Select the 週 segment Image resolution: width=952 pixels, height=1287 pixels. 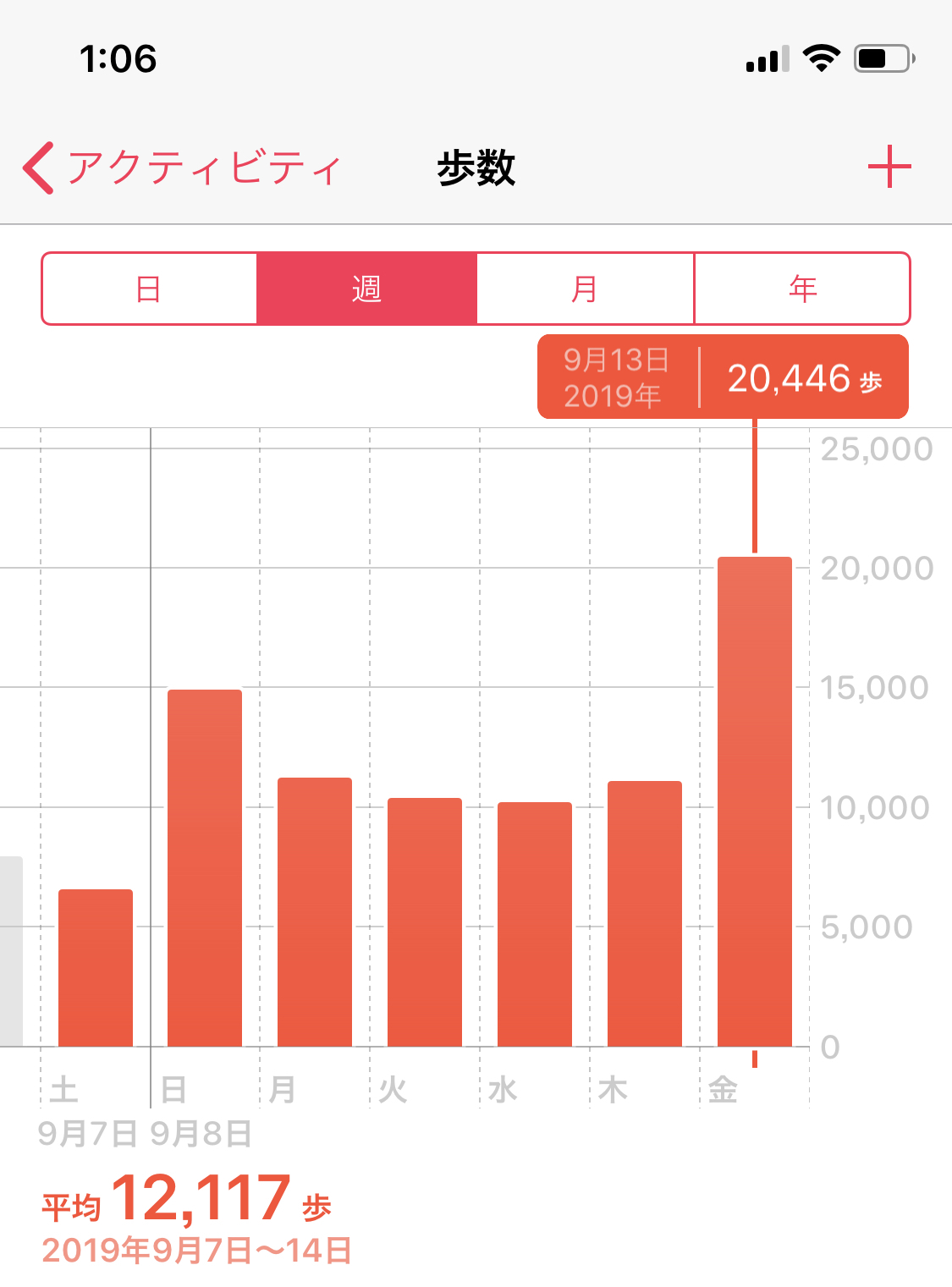[x=366, y=289]
